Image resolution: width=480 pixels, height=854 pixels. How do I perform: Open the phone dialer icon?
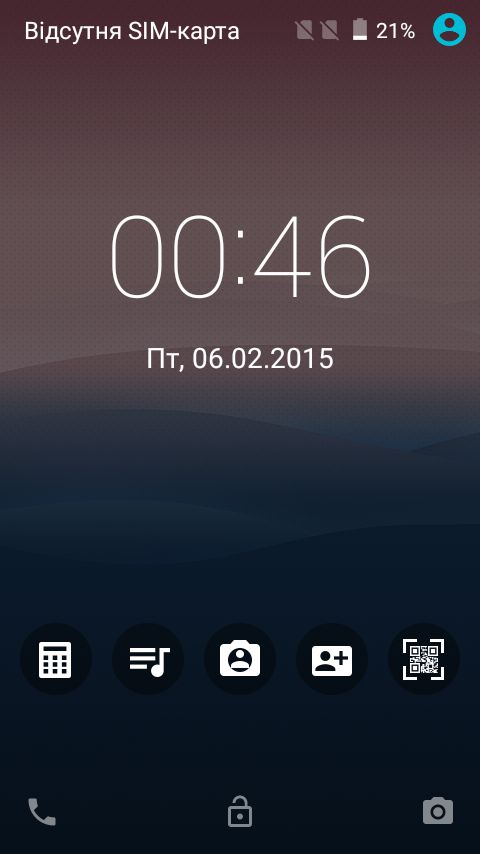[x=42, y=812]
